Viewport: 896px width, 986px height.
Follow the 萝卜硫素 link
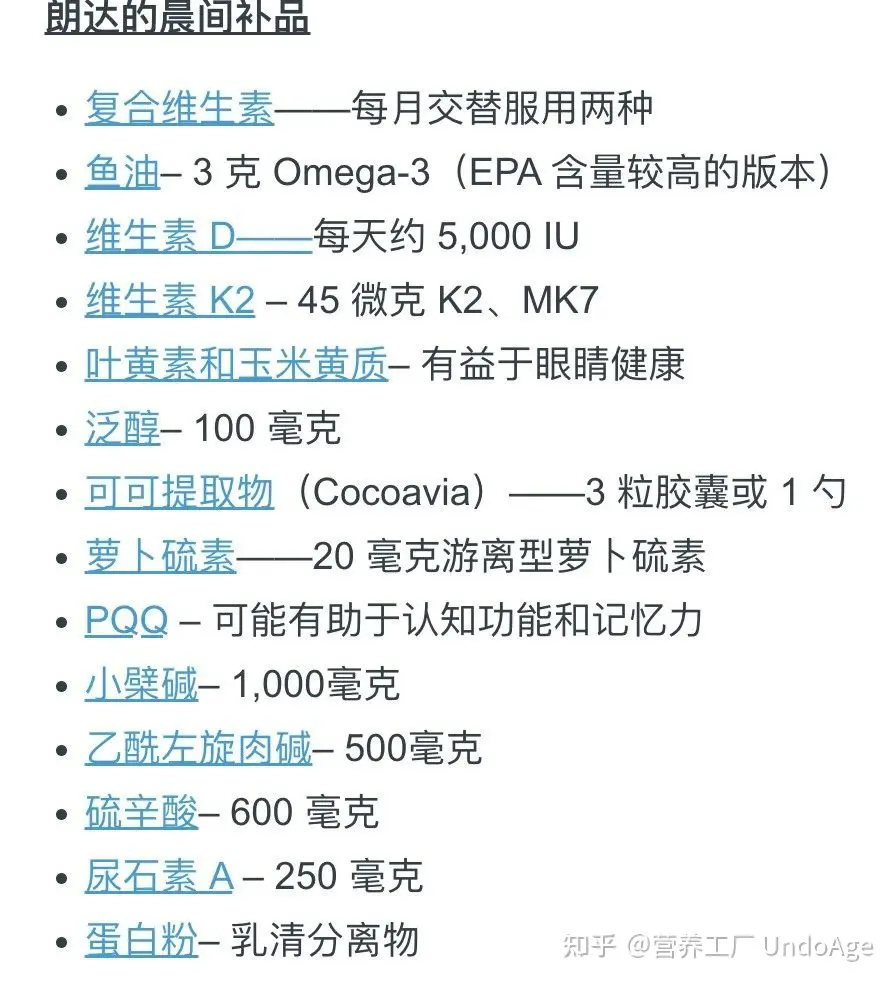click(160, 556)
